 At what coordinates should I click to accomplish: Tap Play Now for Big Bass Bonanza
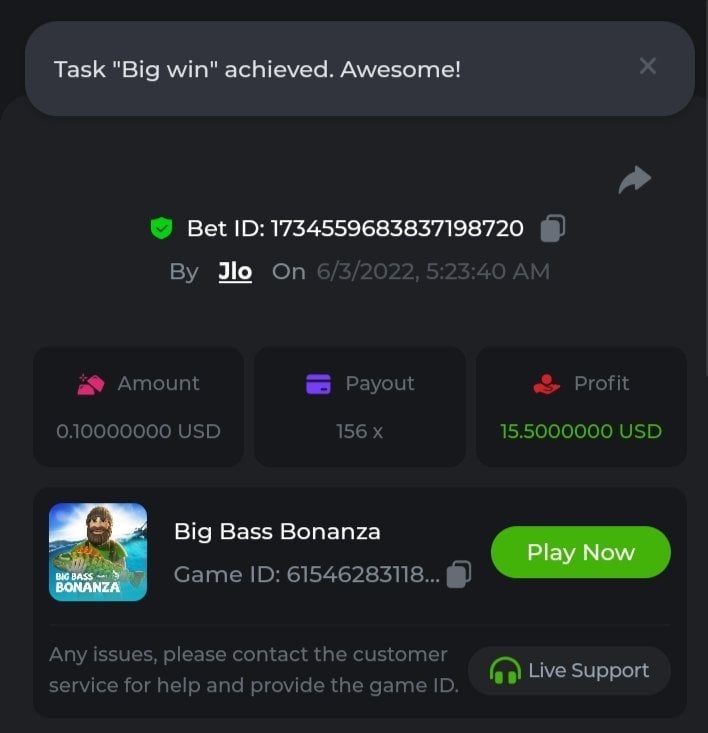click(580, 552)
